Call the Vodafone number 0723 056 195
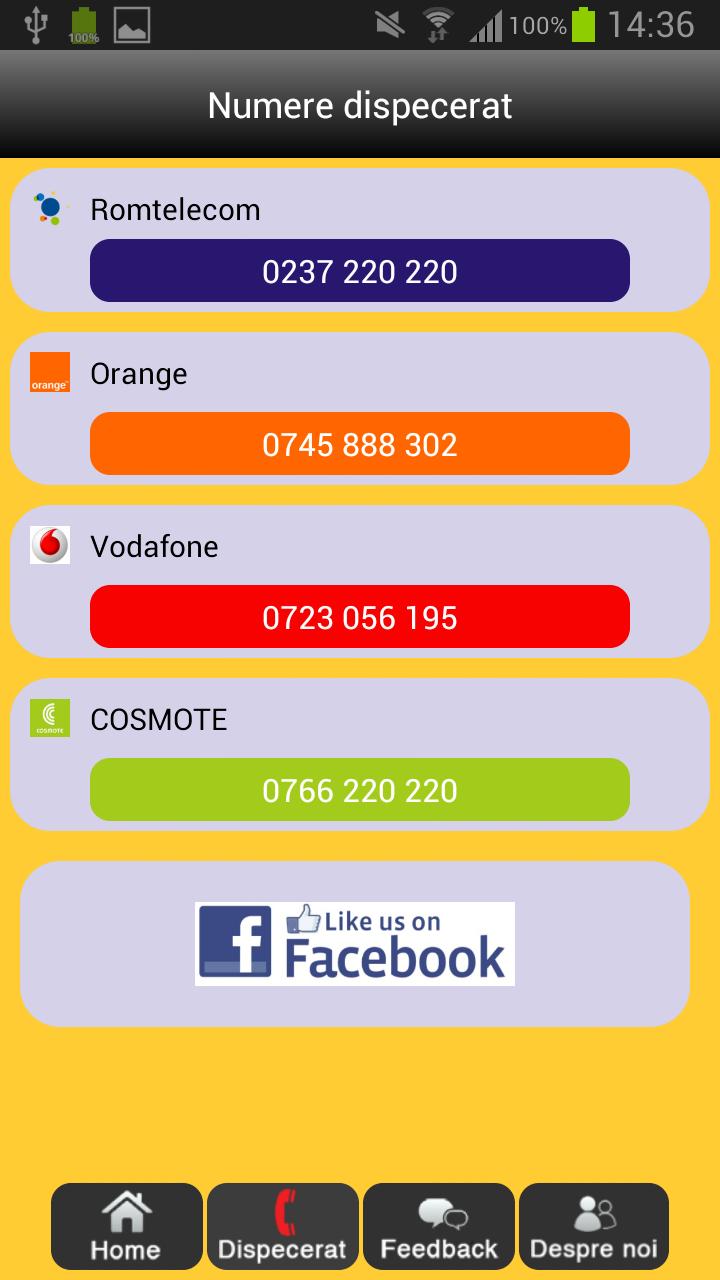The height and width of the screenshot is (1280, 720). coord(360,617)
